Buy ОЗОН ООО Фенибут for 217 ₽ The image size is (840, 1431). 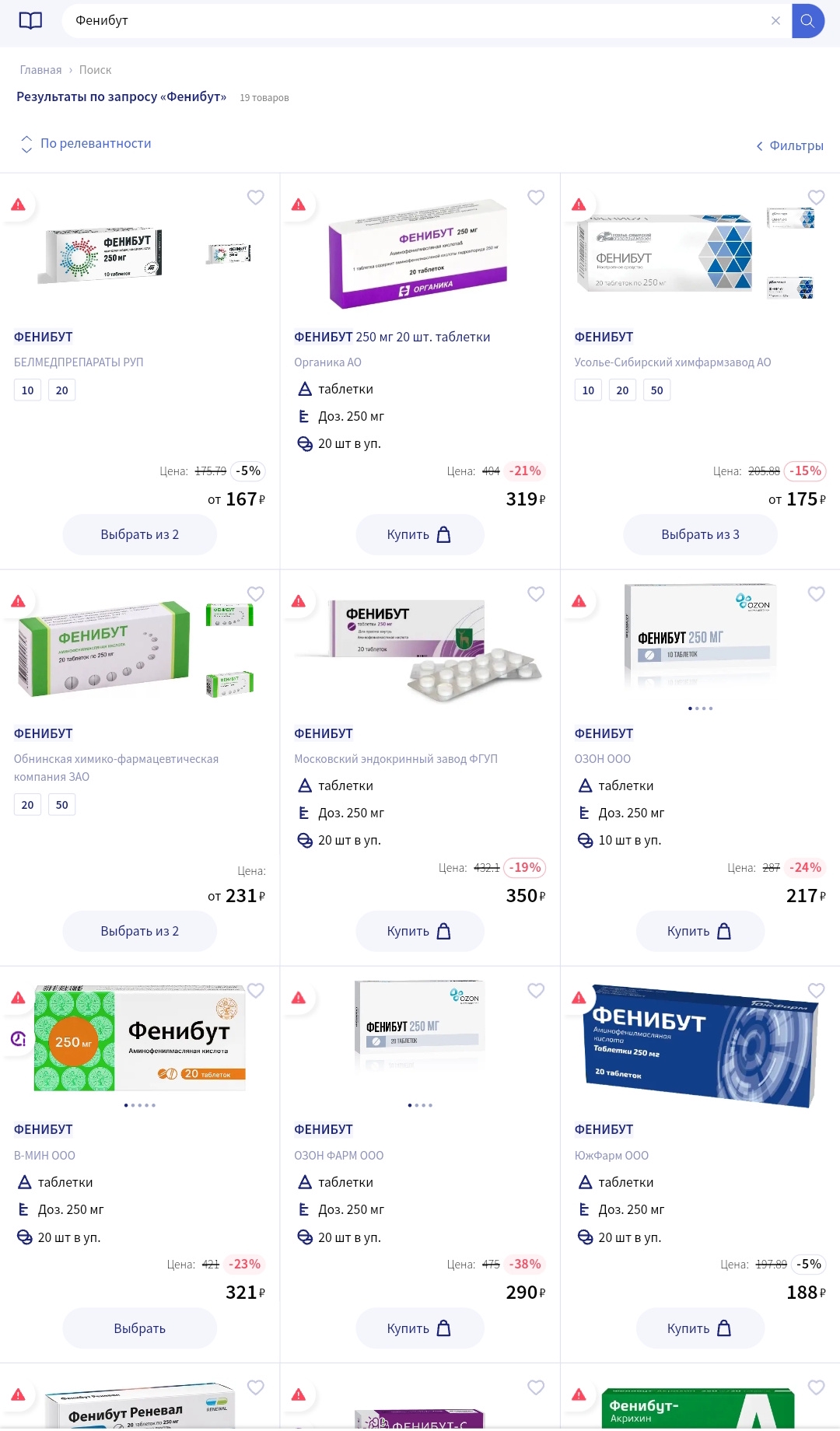[700, 931]
